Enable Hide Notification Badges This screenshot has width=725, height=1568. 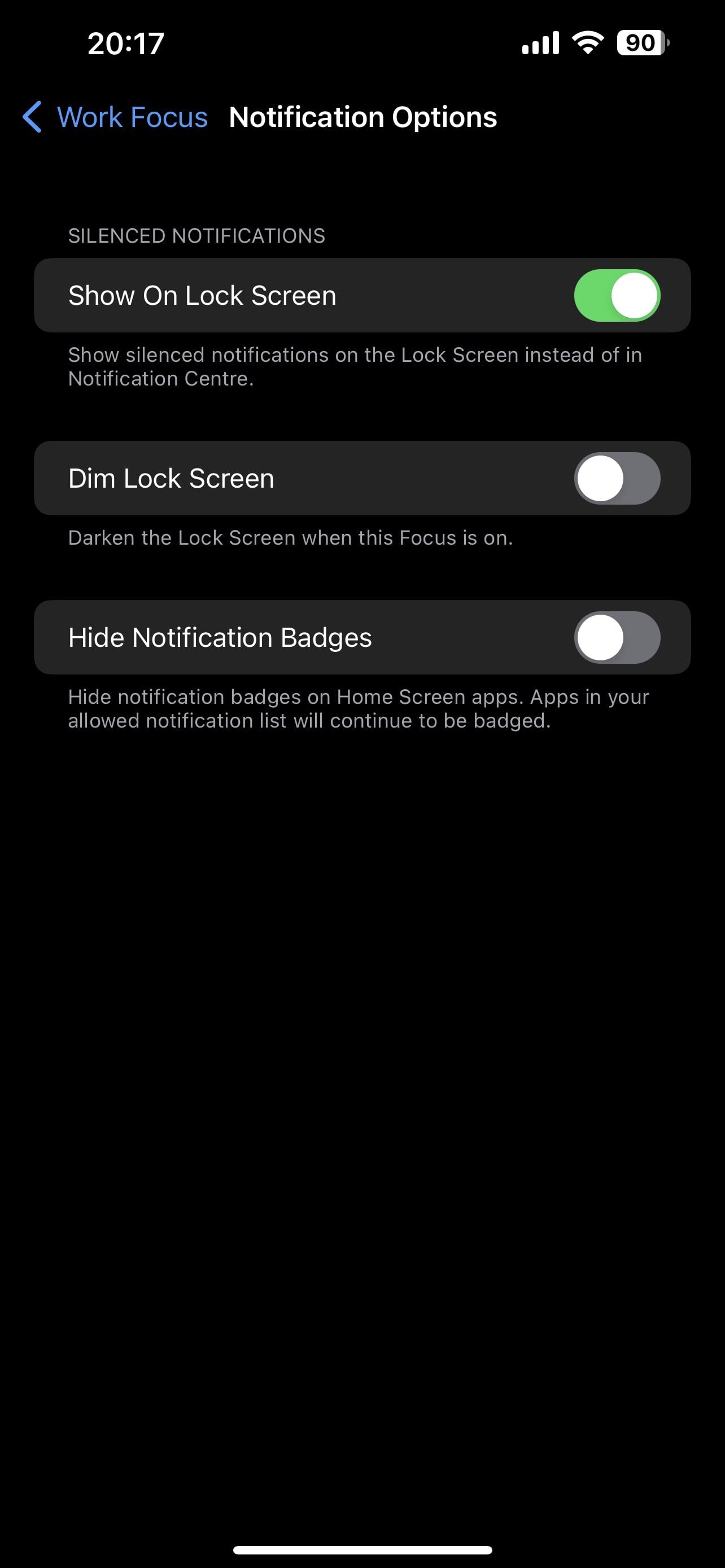[617, 637]
